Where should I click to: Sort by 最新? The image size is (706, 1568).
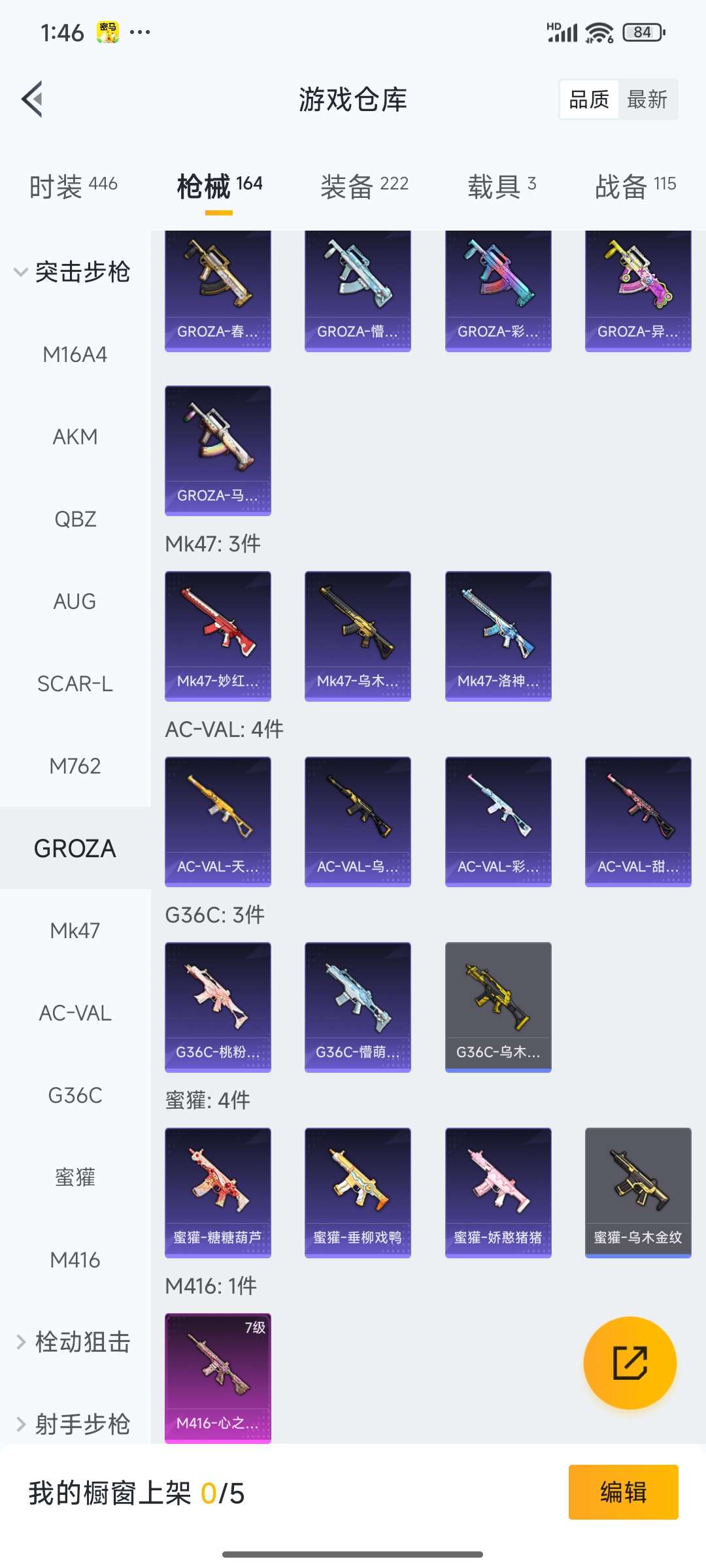click(x=647, y=99)
